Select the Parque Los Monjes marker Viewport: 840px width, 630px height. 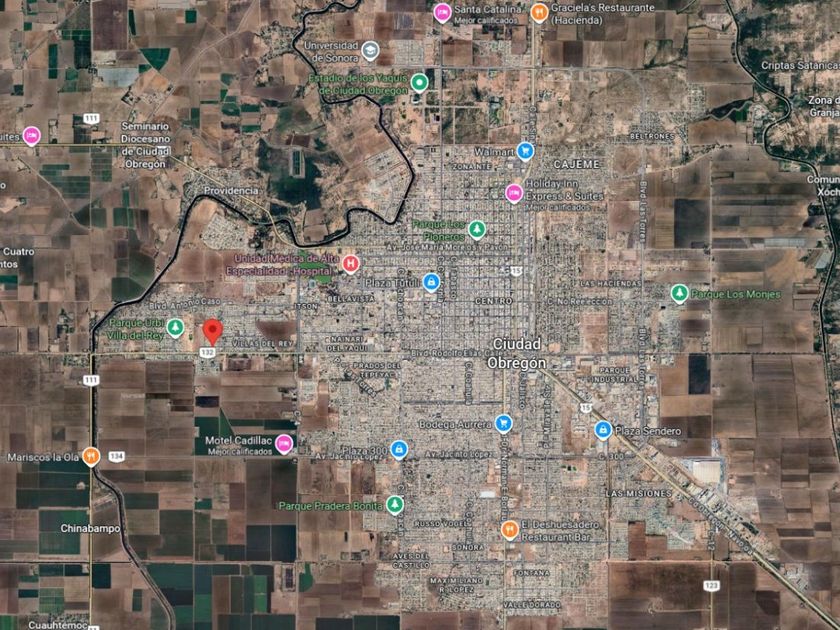pos(679,294)
